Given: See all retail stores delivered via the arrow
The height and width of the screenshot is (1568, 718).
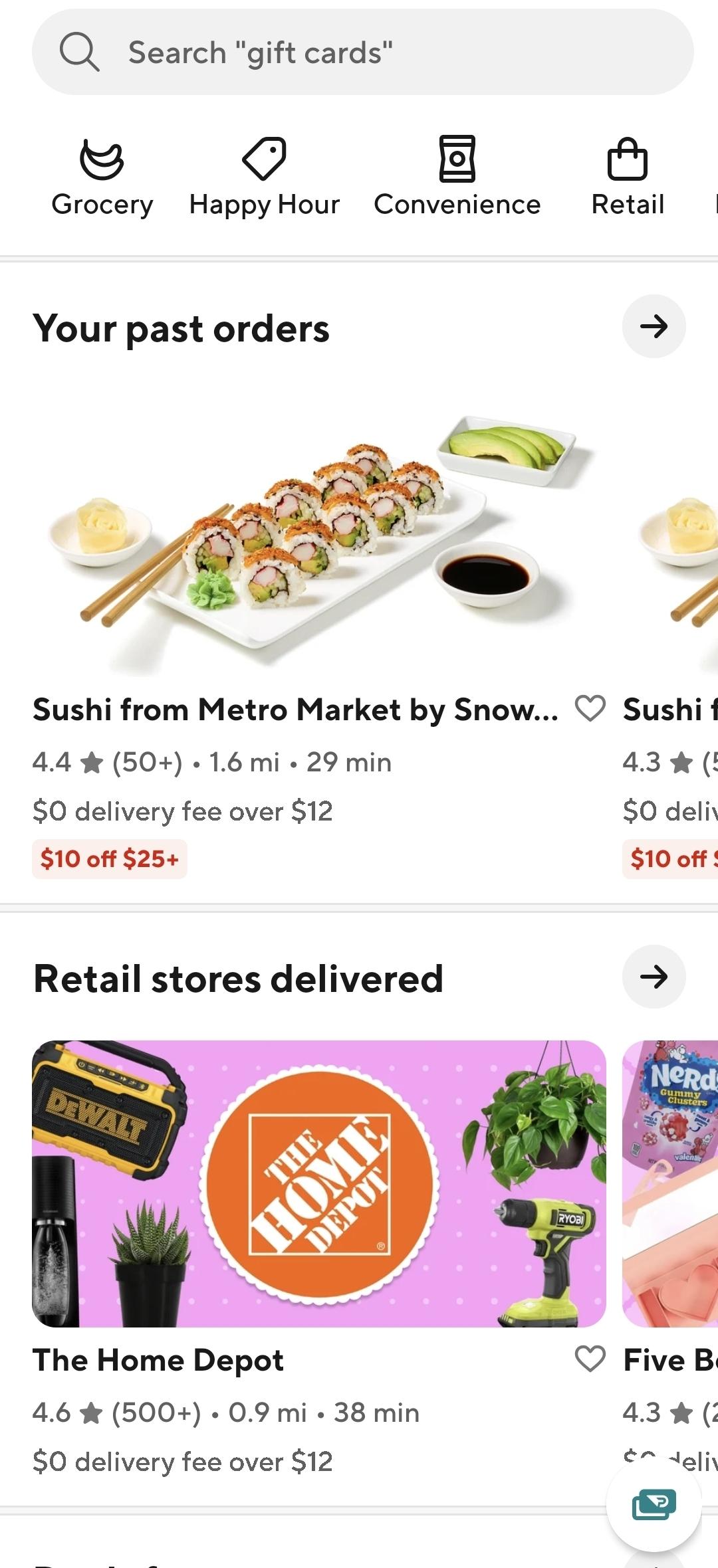Looking at the screenshot, I should click(654, 977).
